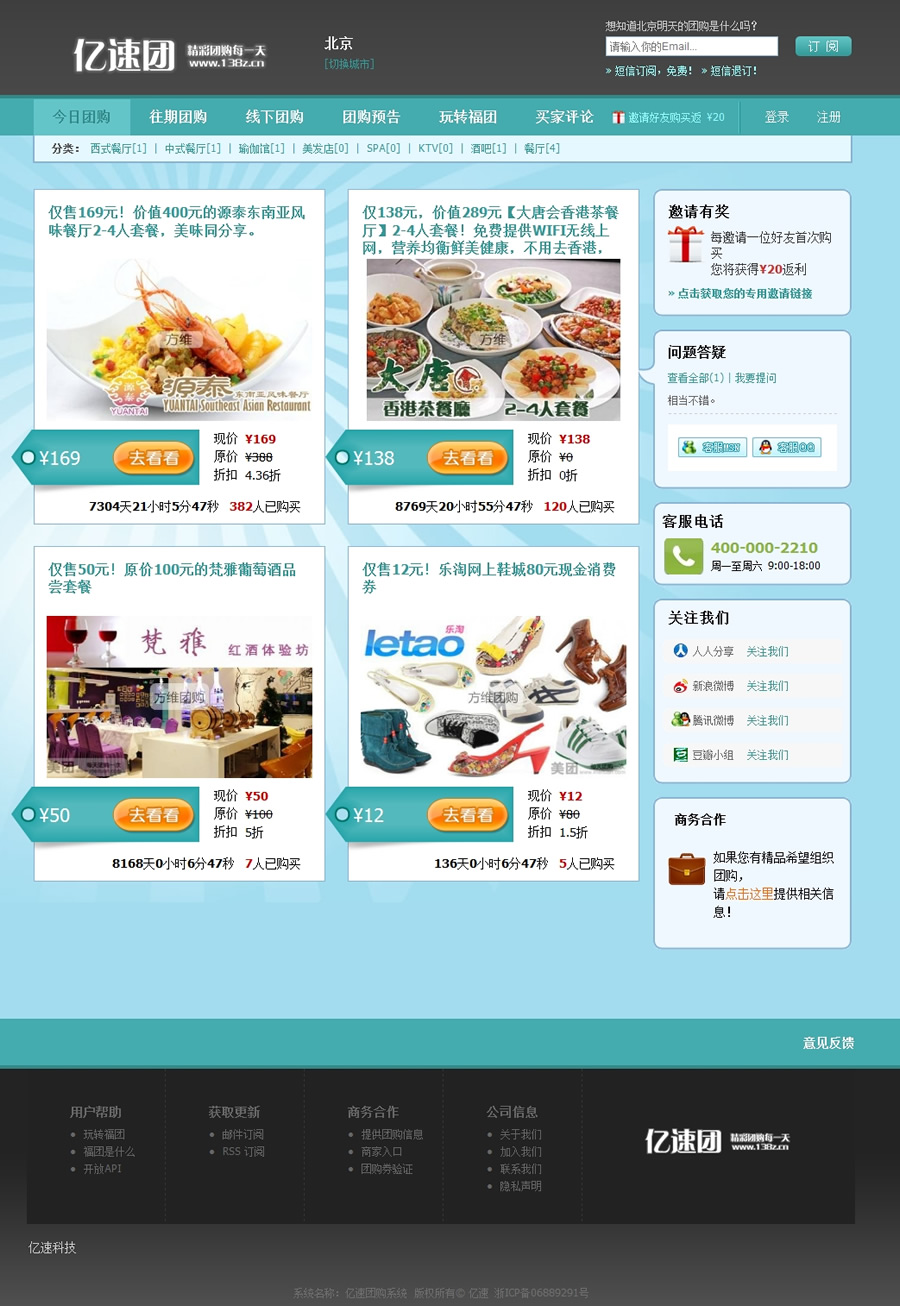900x1306 pixels.
Task: Tap 去看看 on the ¥138 deal
Action: click(x=467, y=458)
